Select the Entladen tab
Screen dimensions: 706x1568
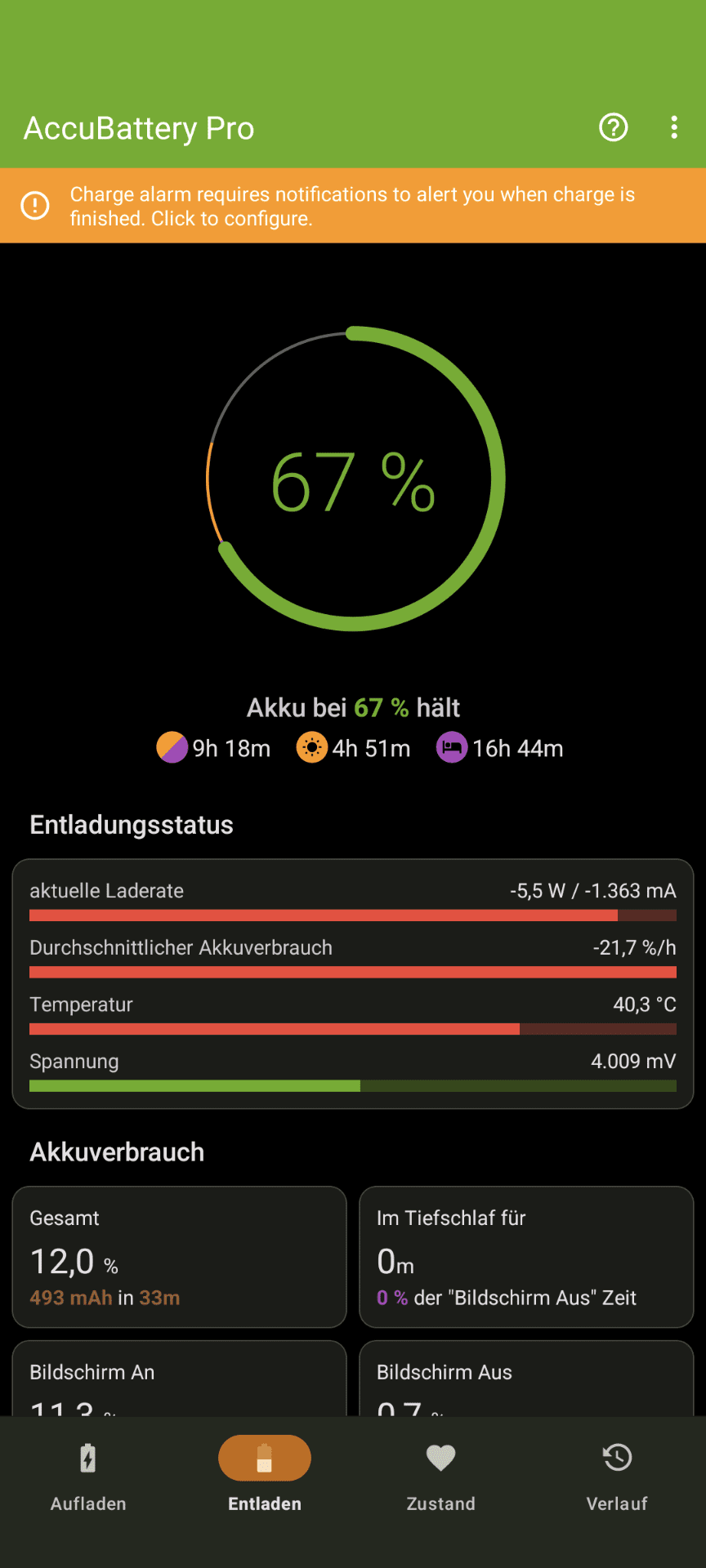265,1477
